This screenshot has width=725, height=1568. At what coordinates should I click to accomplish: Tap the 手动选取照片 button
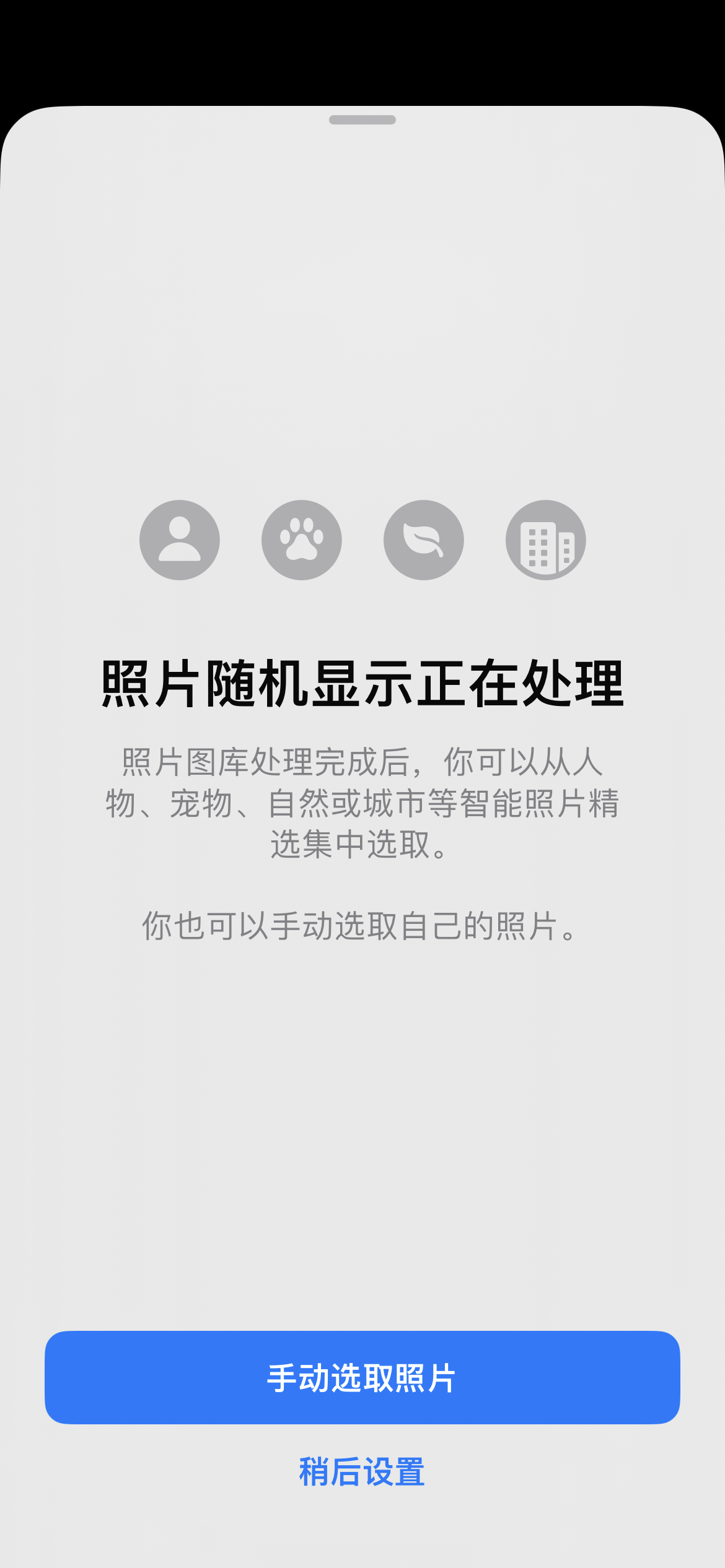click(362, 1378)
